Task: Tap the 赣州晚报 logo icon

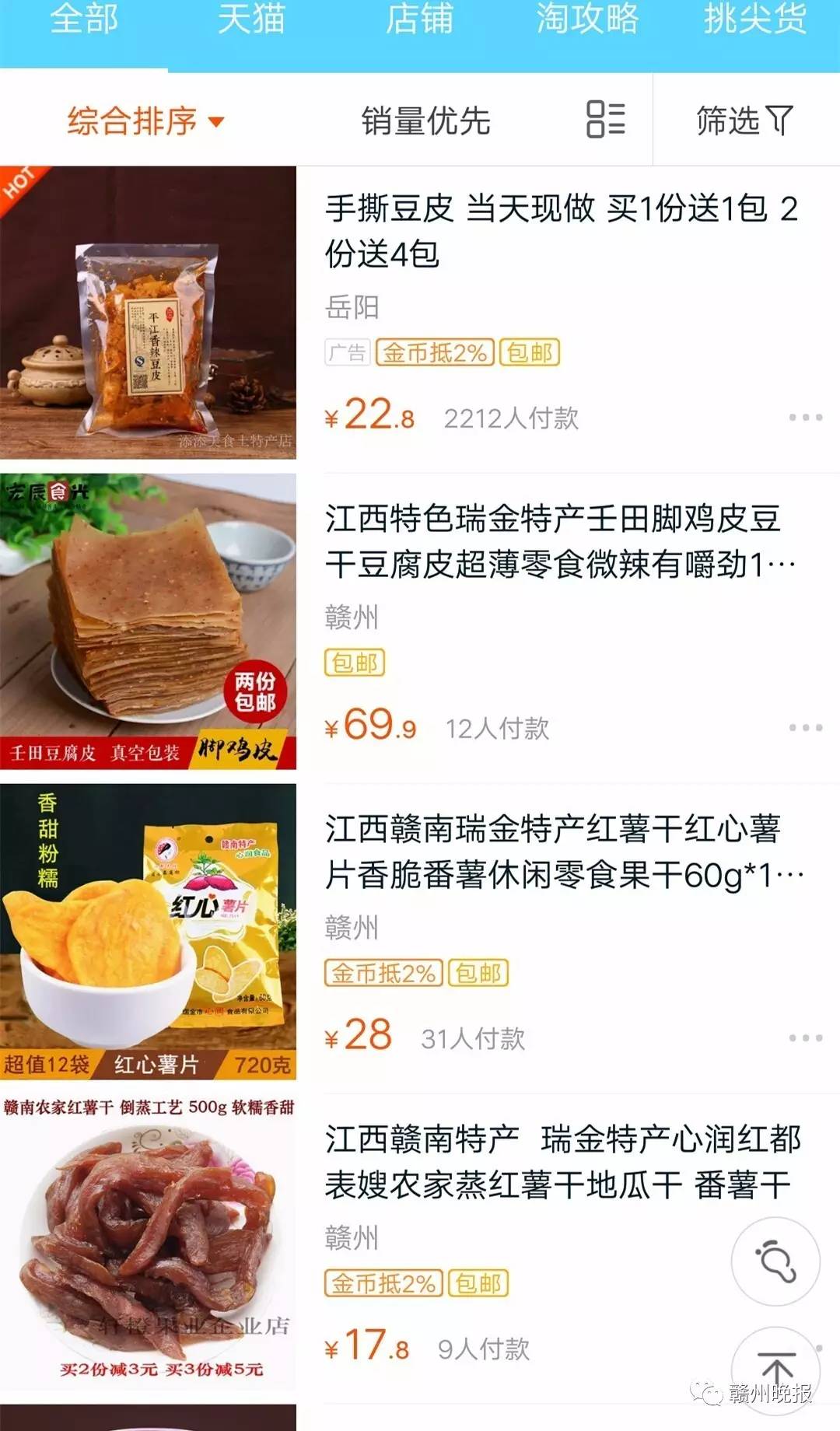Action: [708, 1392]
